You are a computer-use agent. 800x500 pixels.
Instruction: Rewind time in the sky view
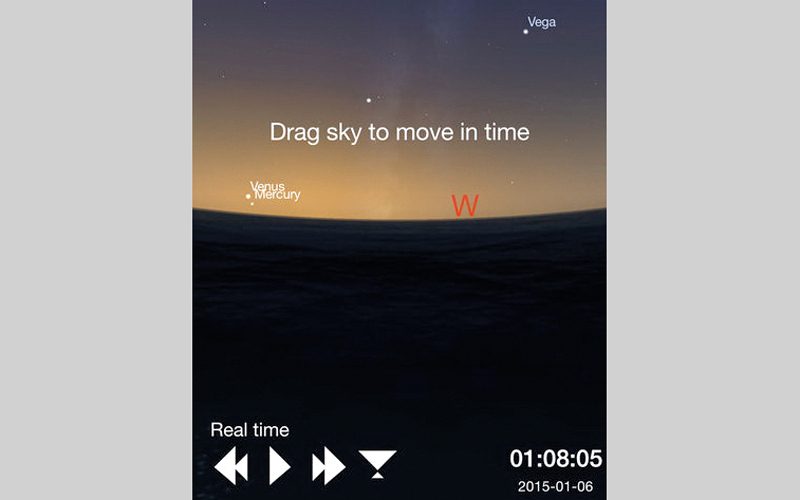click(231, 466)
